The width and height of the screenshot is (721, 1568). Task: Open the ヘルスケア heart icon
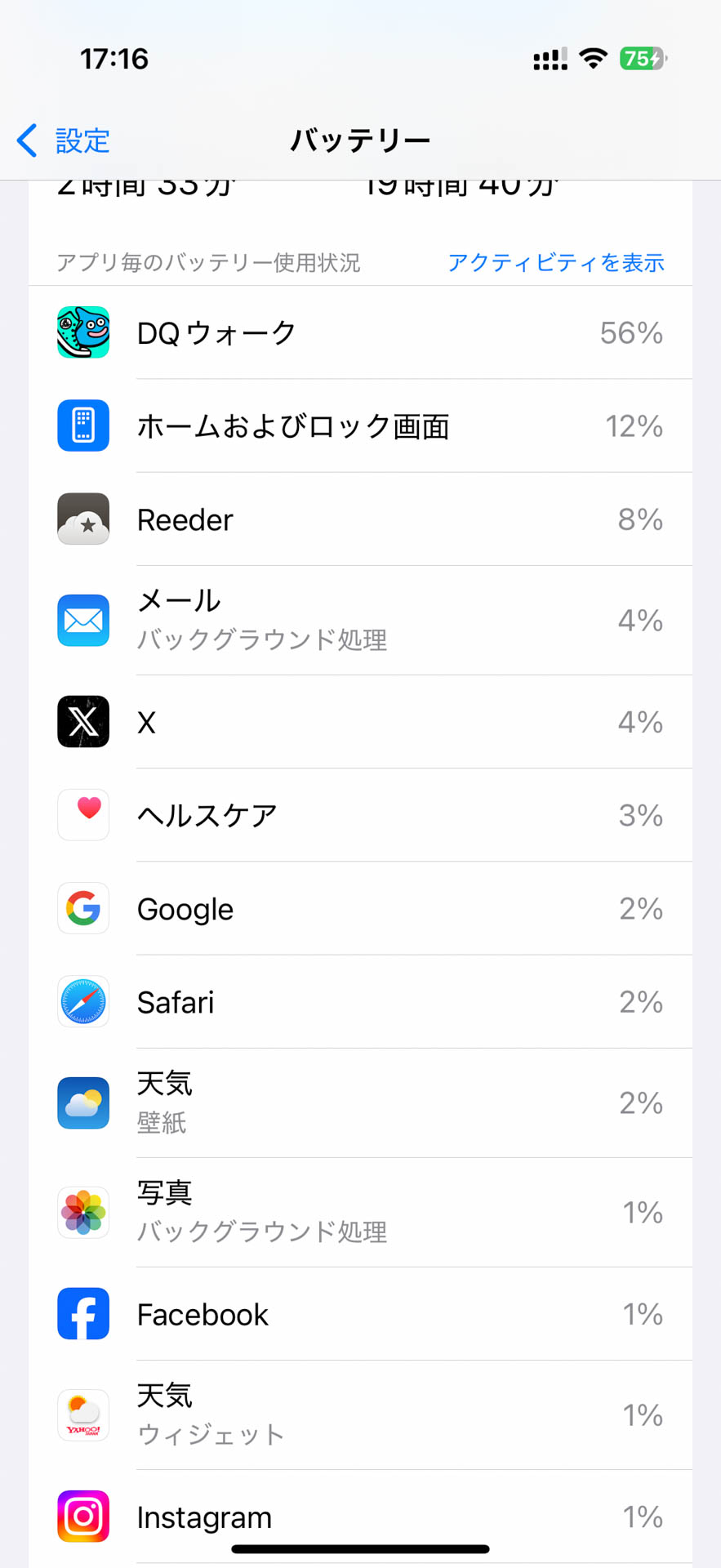tap(82, 815)
